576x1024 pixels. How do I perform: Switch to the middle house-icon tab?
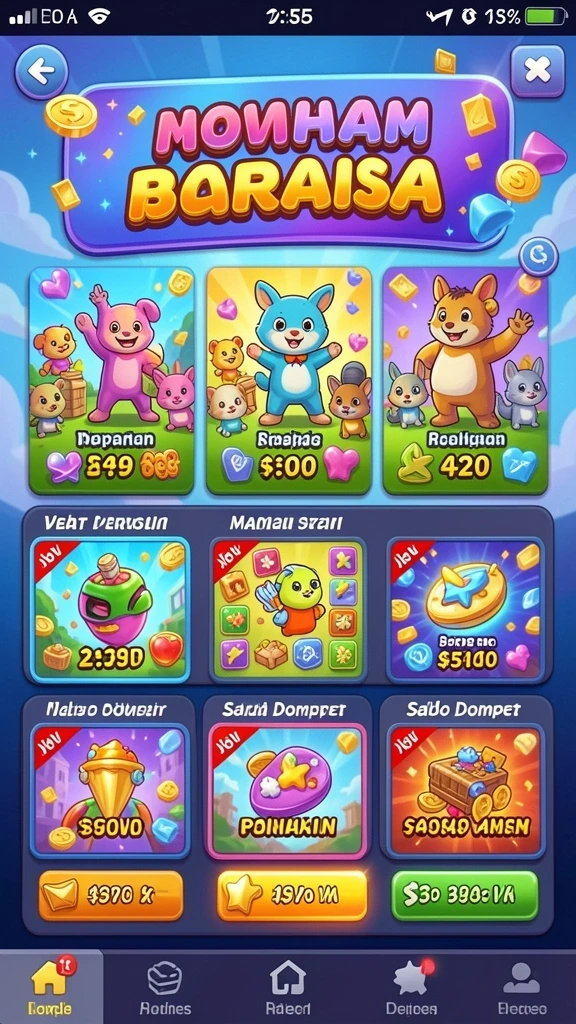288,987
